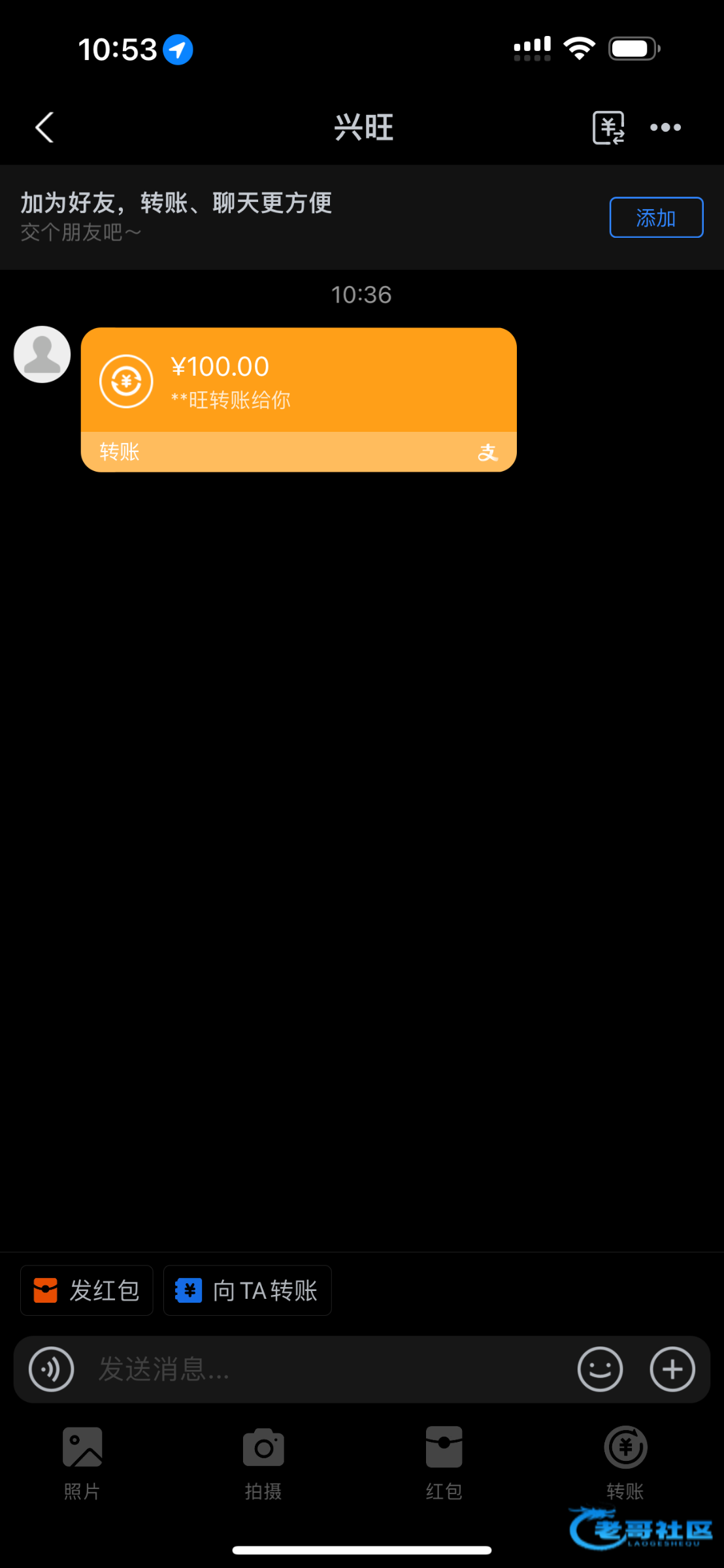This screenshot has height=1568, width=724.
Task: Tap the plus attachments icon
Action: click(672, 1369)
